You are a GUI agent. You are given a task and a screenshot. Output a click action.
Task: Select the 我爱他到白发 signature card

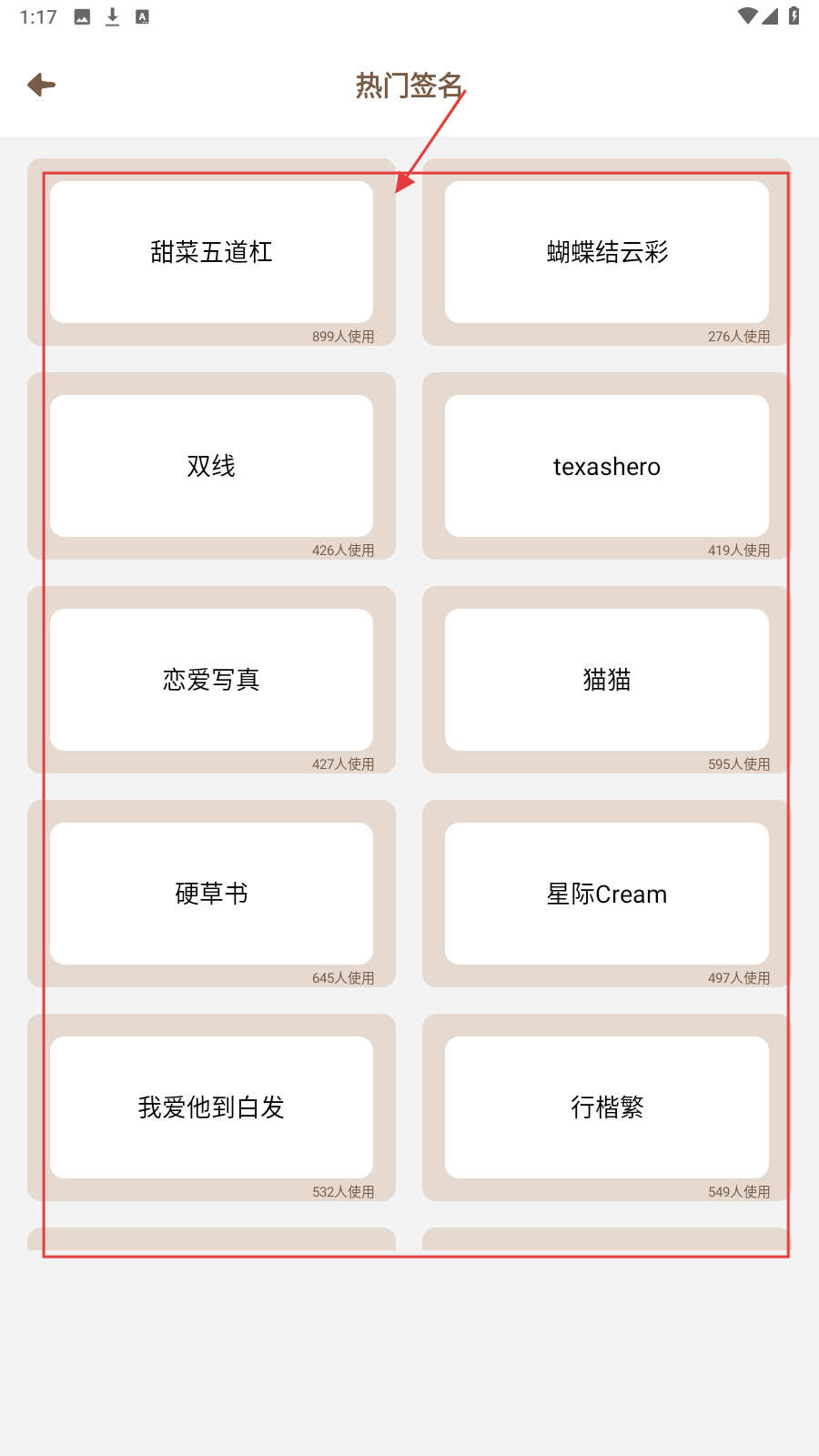click(211, 1107)
